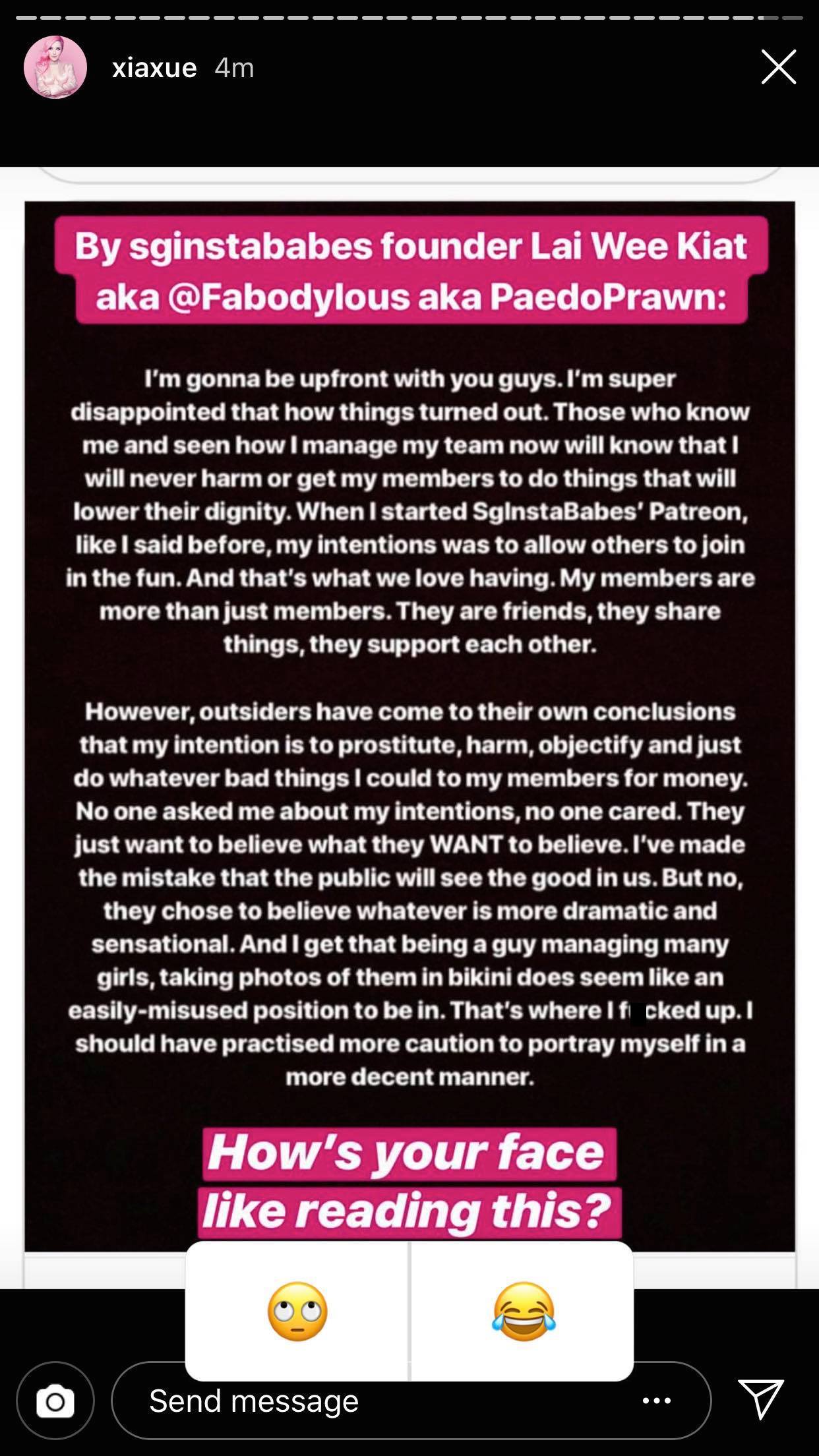Open the camera icon
The width and height of the screenshot is (819, 1456).
[55, 1401]
